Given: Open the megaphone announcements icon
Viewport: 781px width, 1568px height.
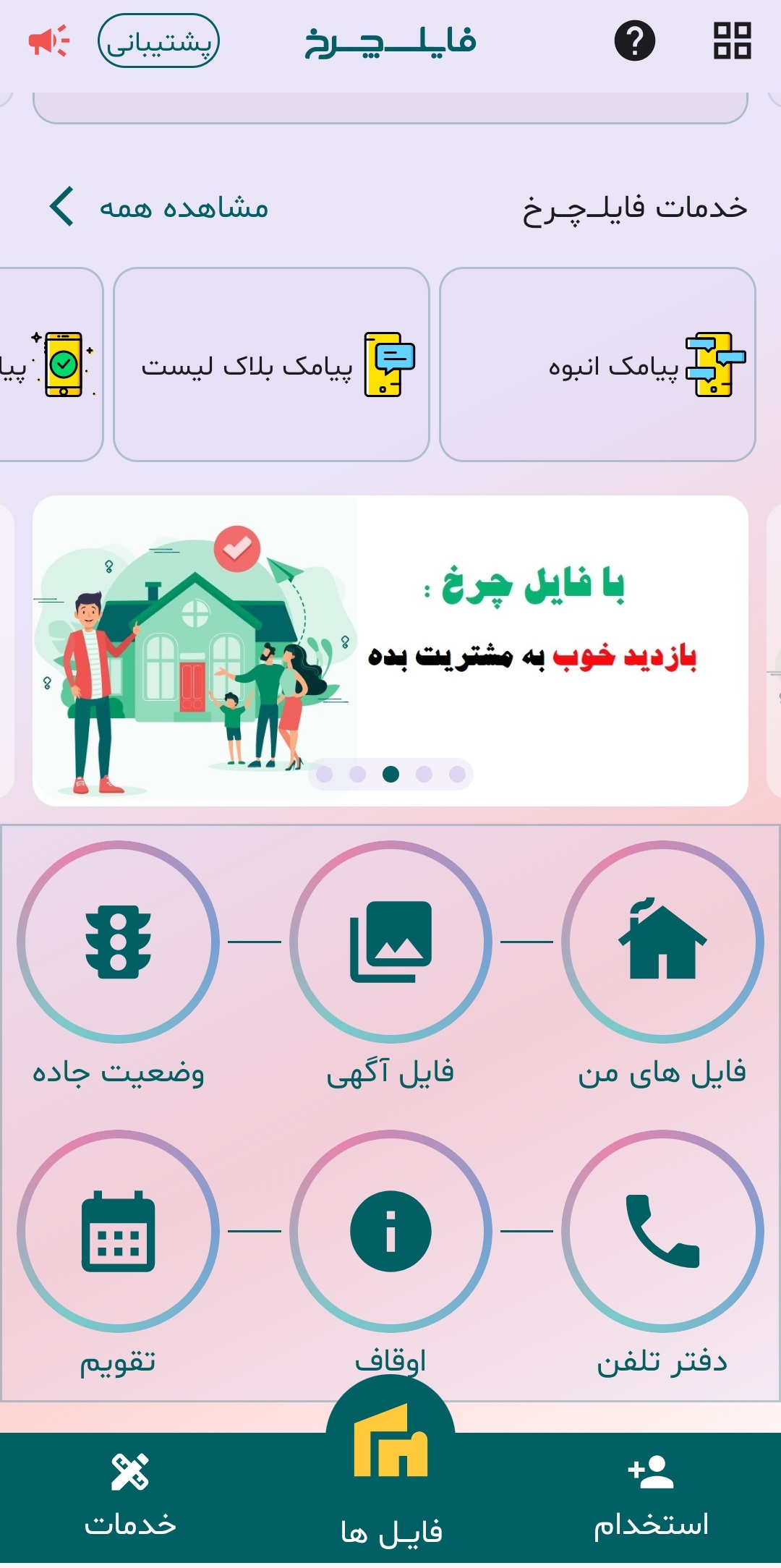Looking at the screenshot, I should (48, 41).
